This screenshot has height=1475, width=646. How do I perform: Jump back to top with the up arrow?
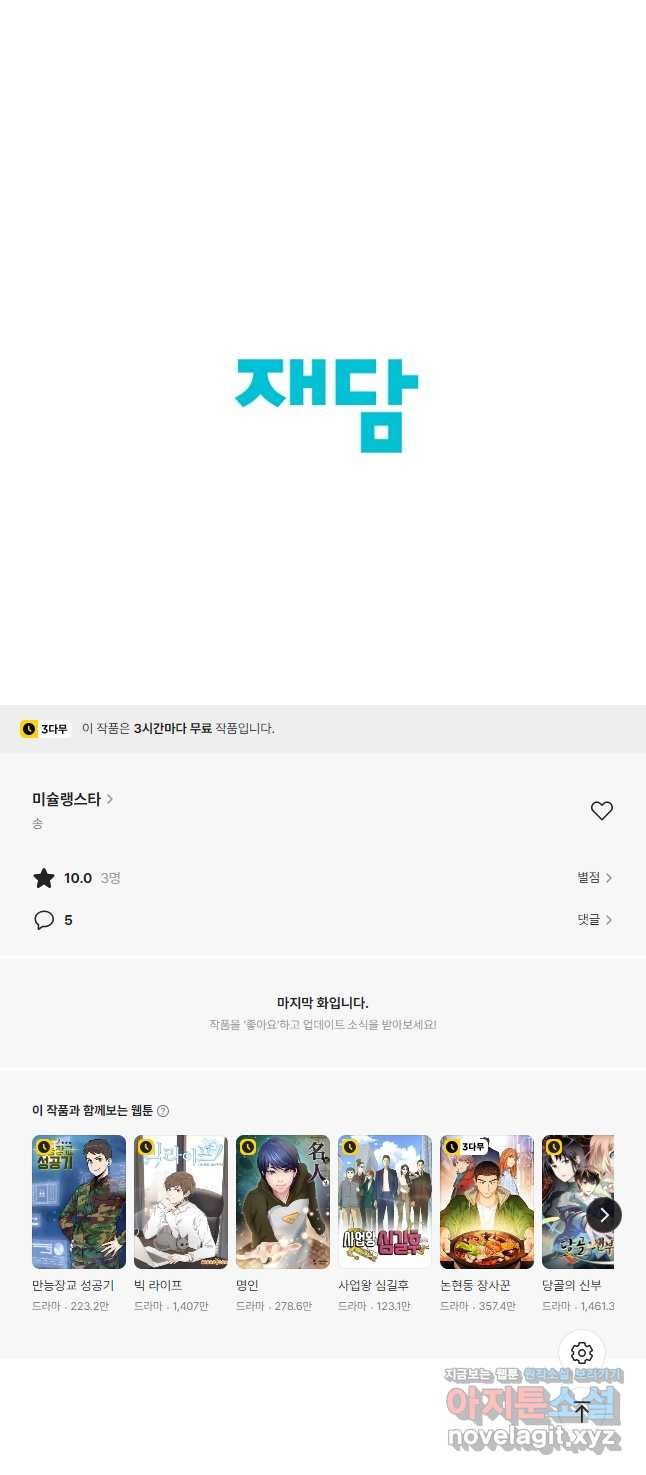click(x=582, y=1412)
